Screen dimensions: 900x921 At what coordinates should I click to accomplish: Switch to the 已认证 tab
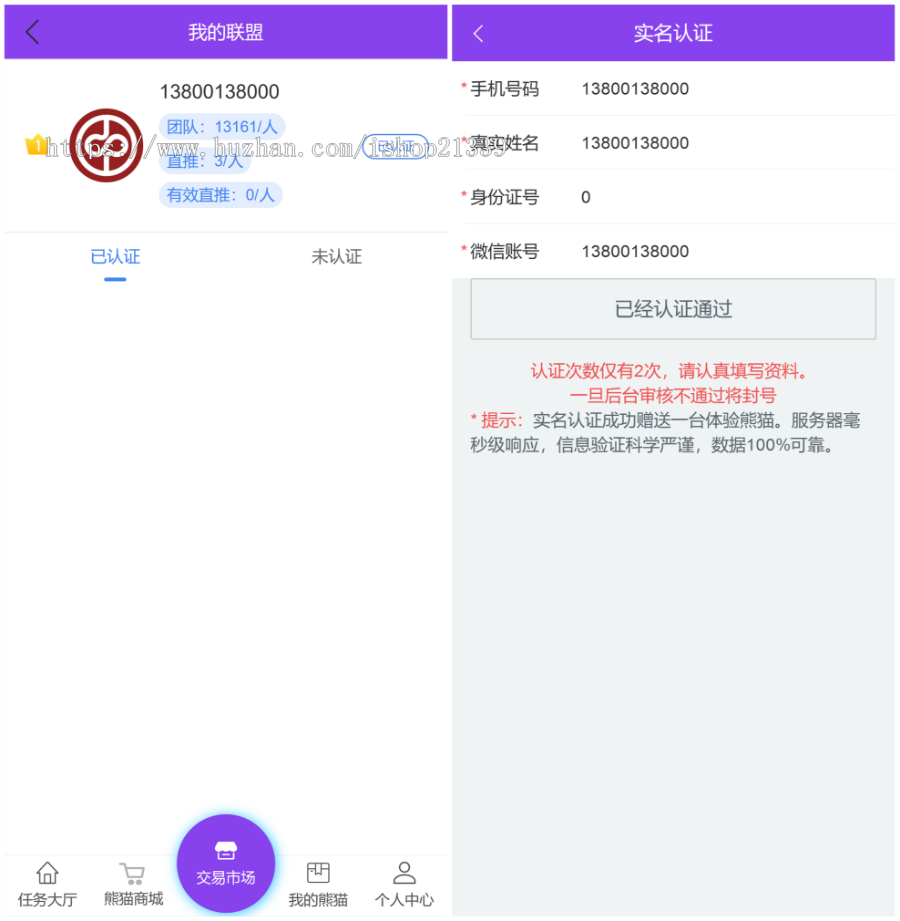click(x=115, y=257)
